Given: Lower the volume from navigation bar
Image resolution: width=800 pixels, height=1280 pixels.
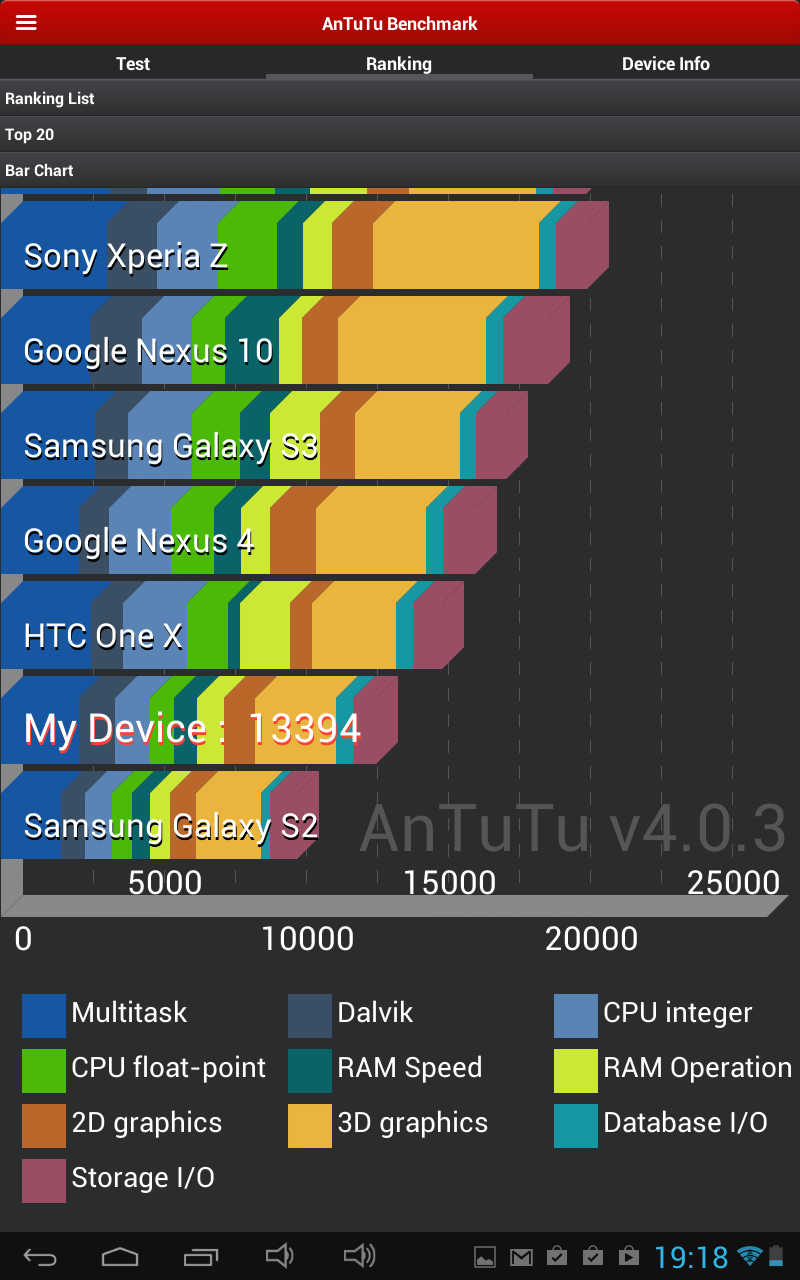Looking at the screenshot, I should point(279,1256).
